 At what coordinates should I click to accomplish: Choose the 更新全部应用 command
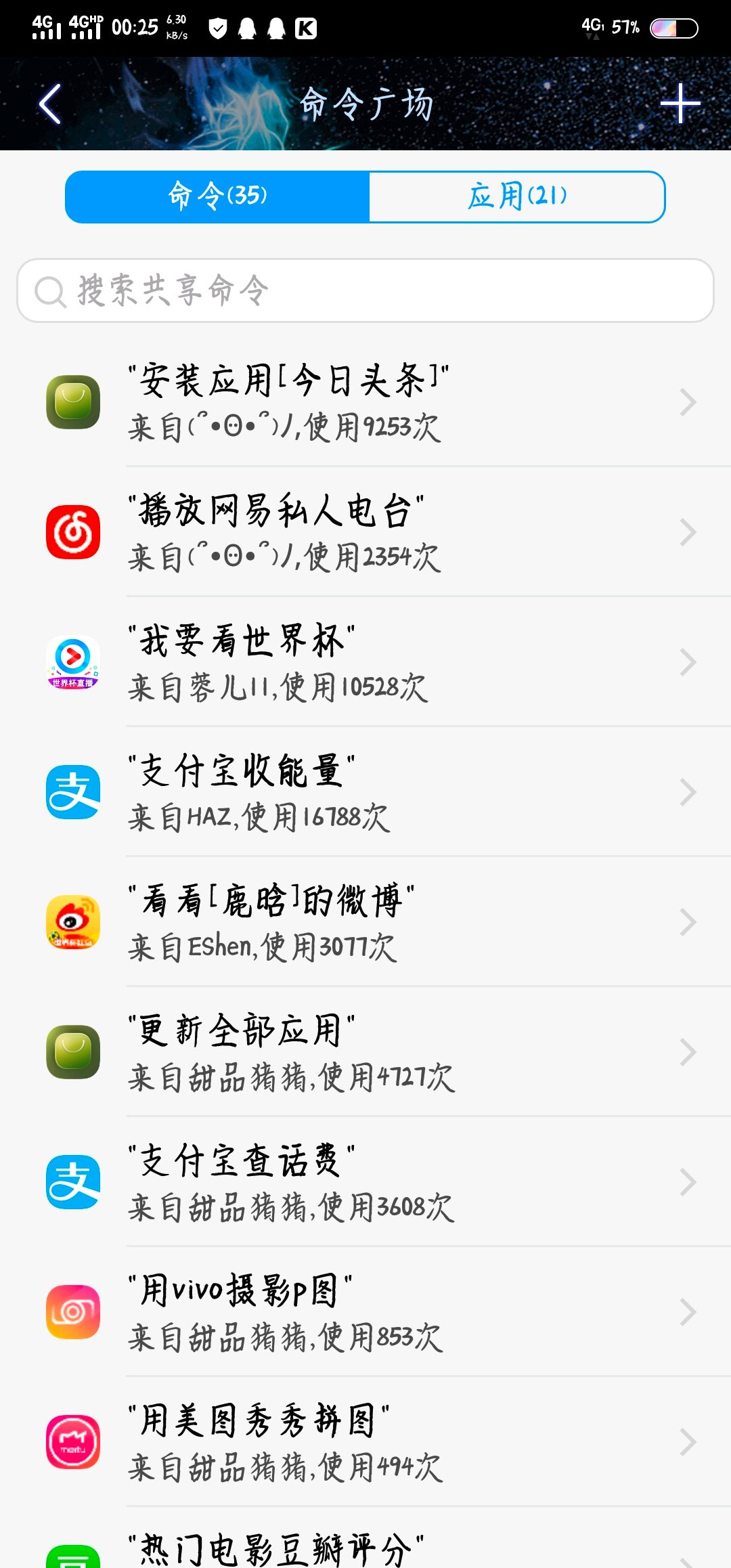[x=365, y=1052]
